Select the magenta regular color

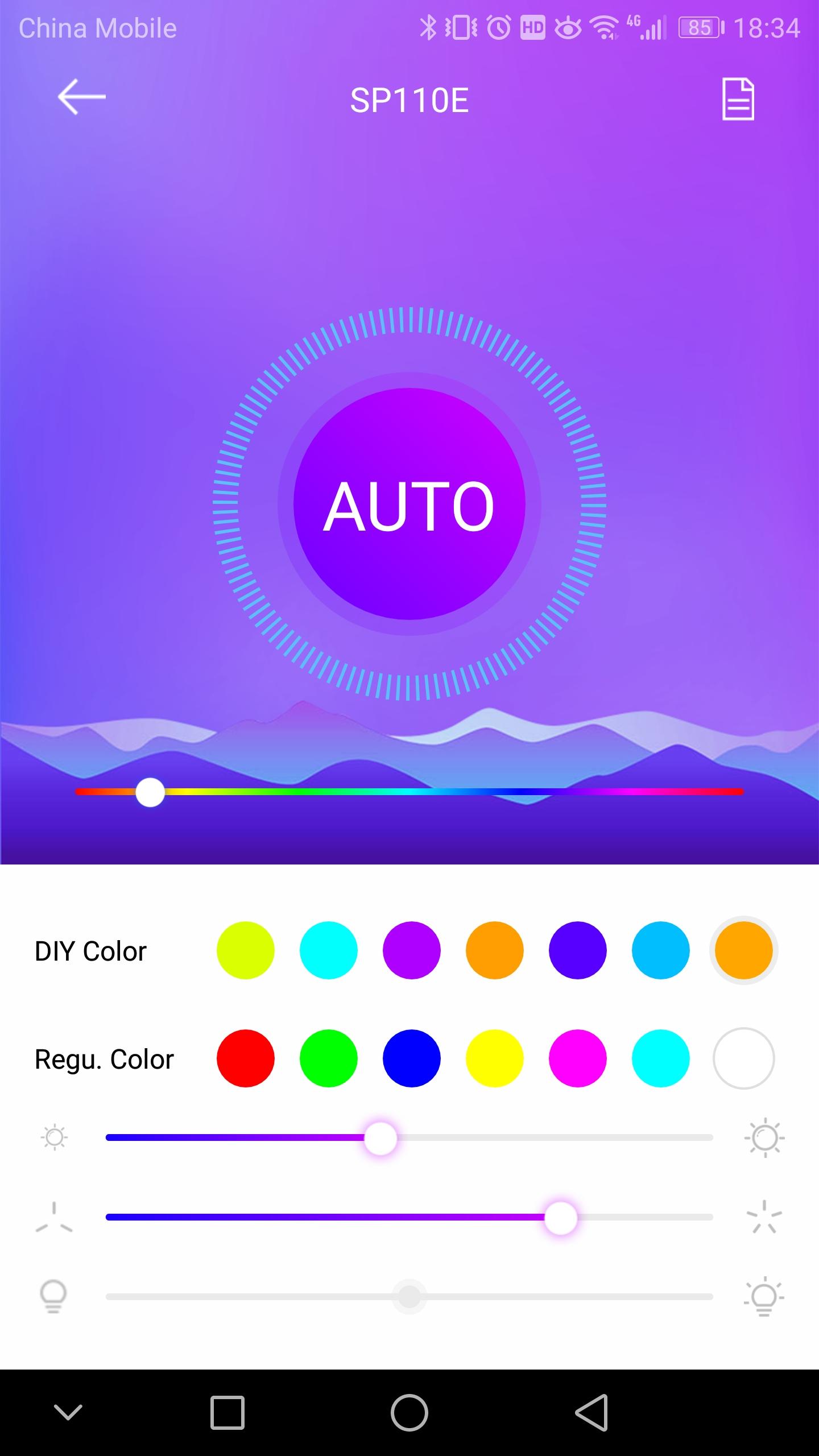click(577, 1058)
